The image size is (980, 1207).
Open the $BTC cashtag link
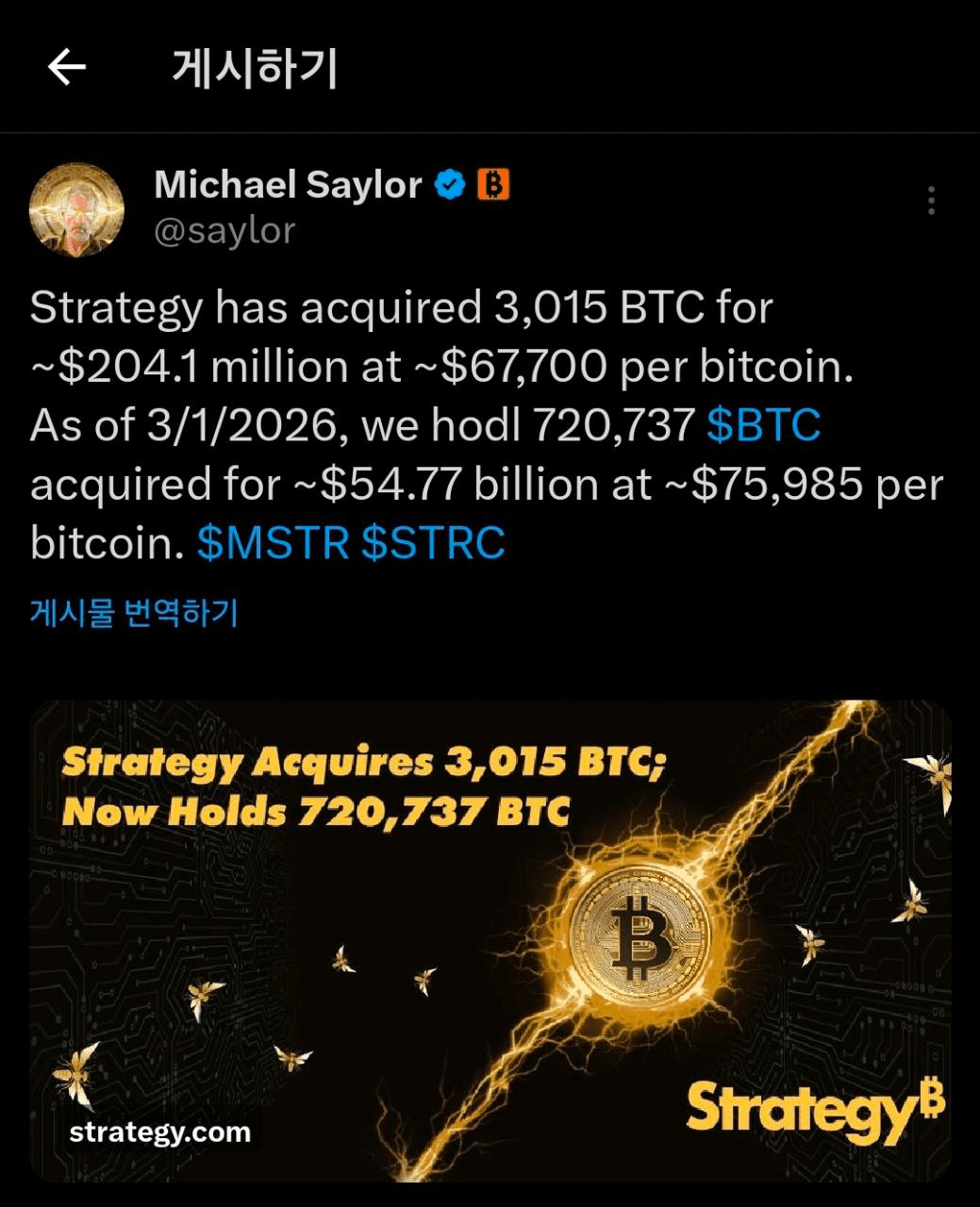763,425
